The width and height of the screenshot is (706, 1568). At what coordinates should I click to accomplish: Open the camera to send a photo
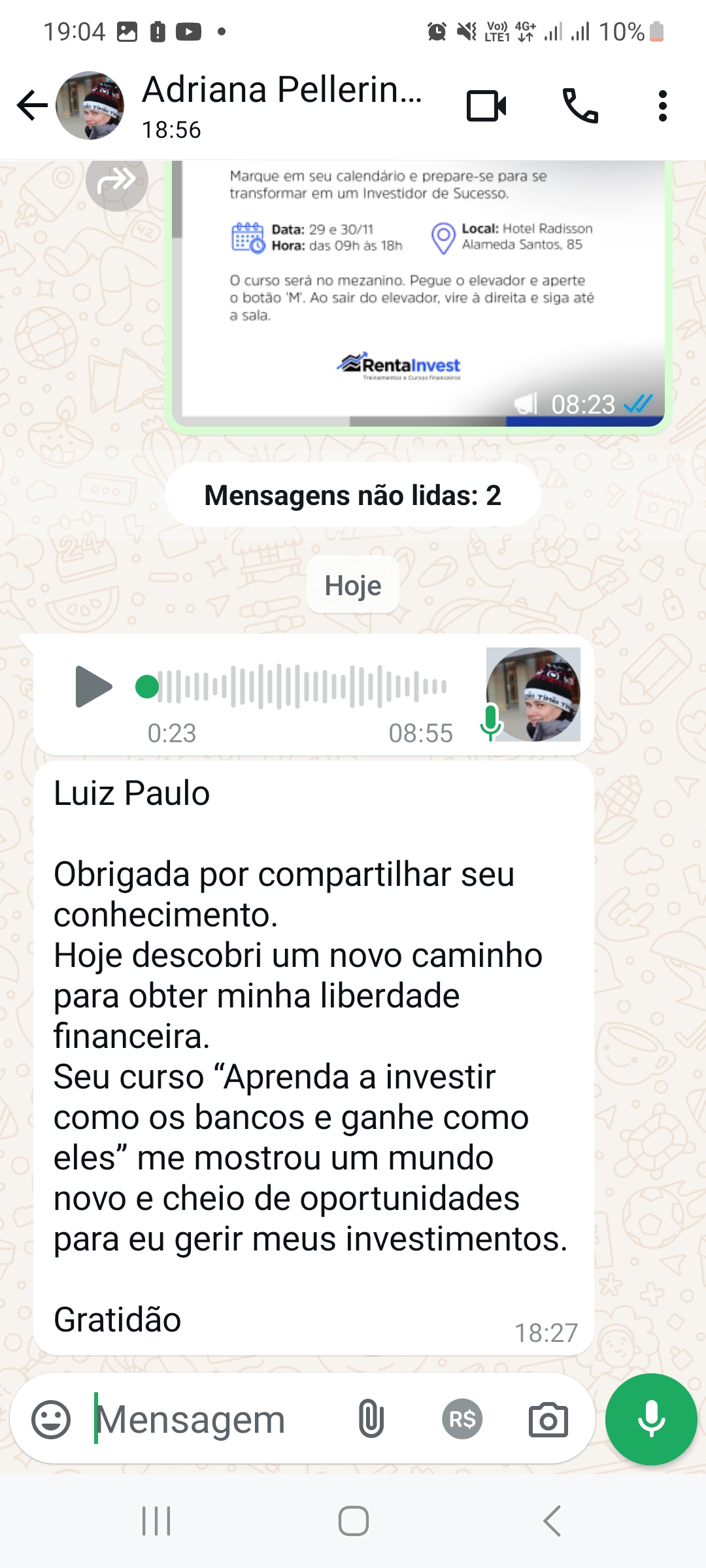click(x=548, y=1419)
